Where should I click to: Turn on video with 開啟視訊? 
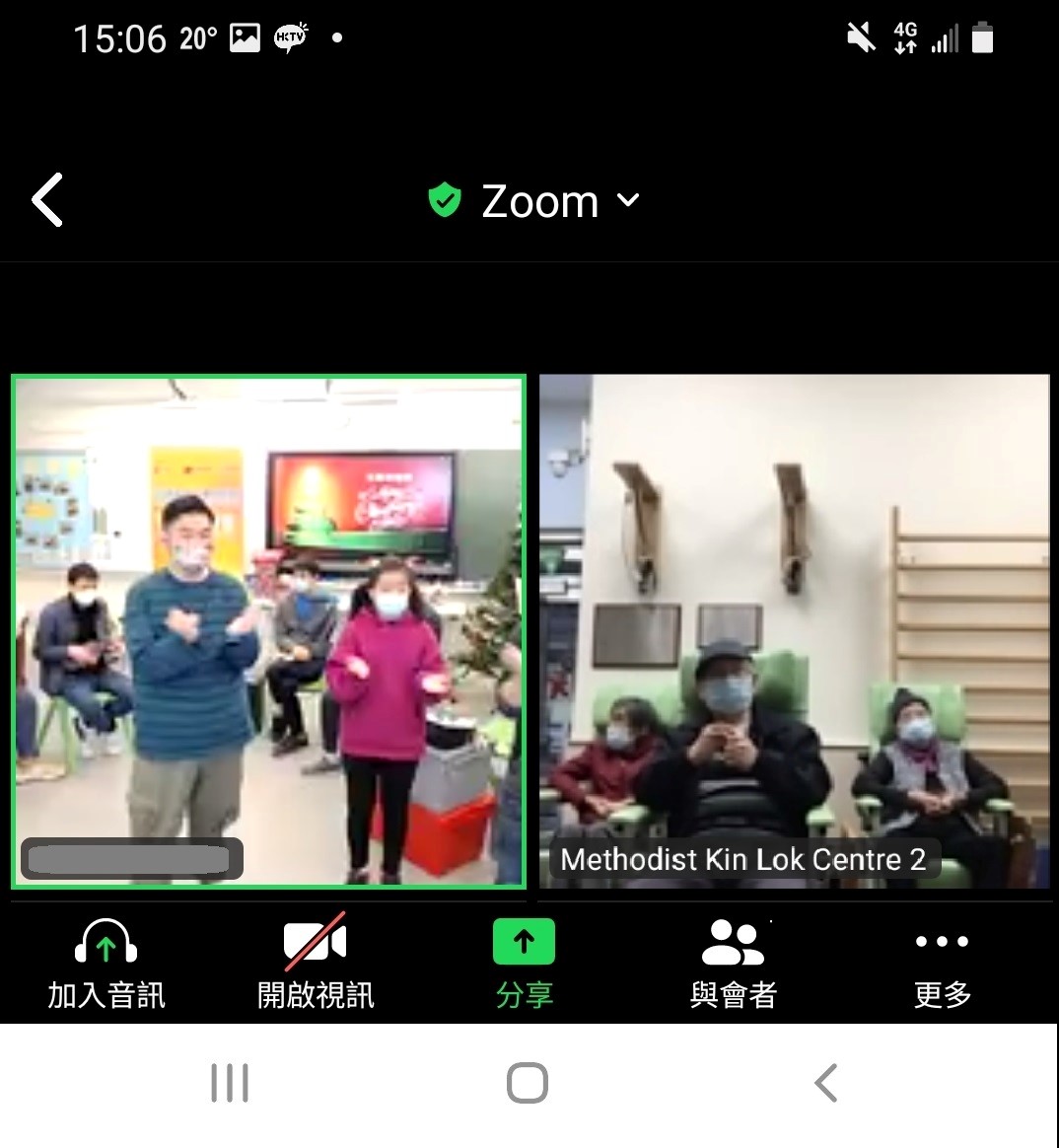(x=316, y=964)
